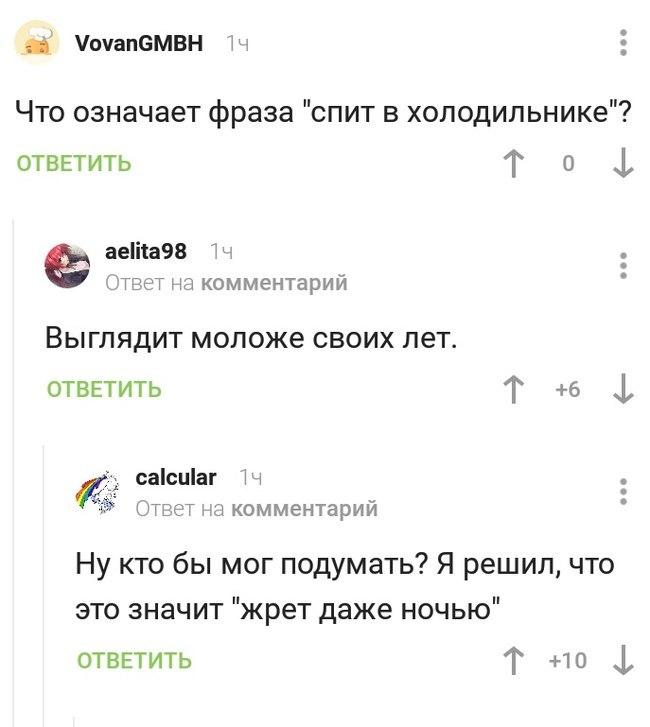Reply to aelita98's comment
This screenshot has height=727, width=650.
click(104, 389)
